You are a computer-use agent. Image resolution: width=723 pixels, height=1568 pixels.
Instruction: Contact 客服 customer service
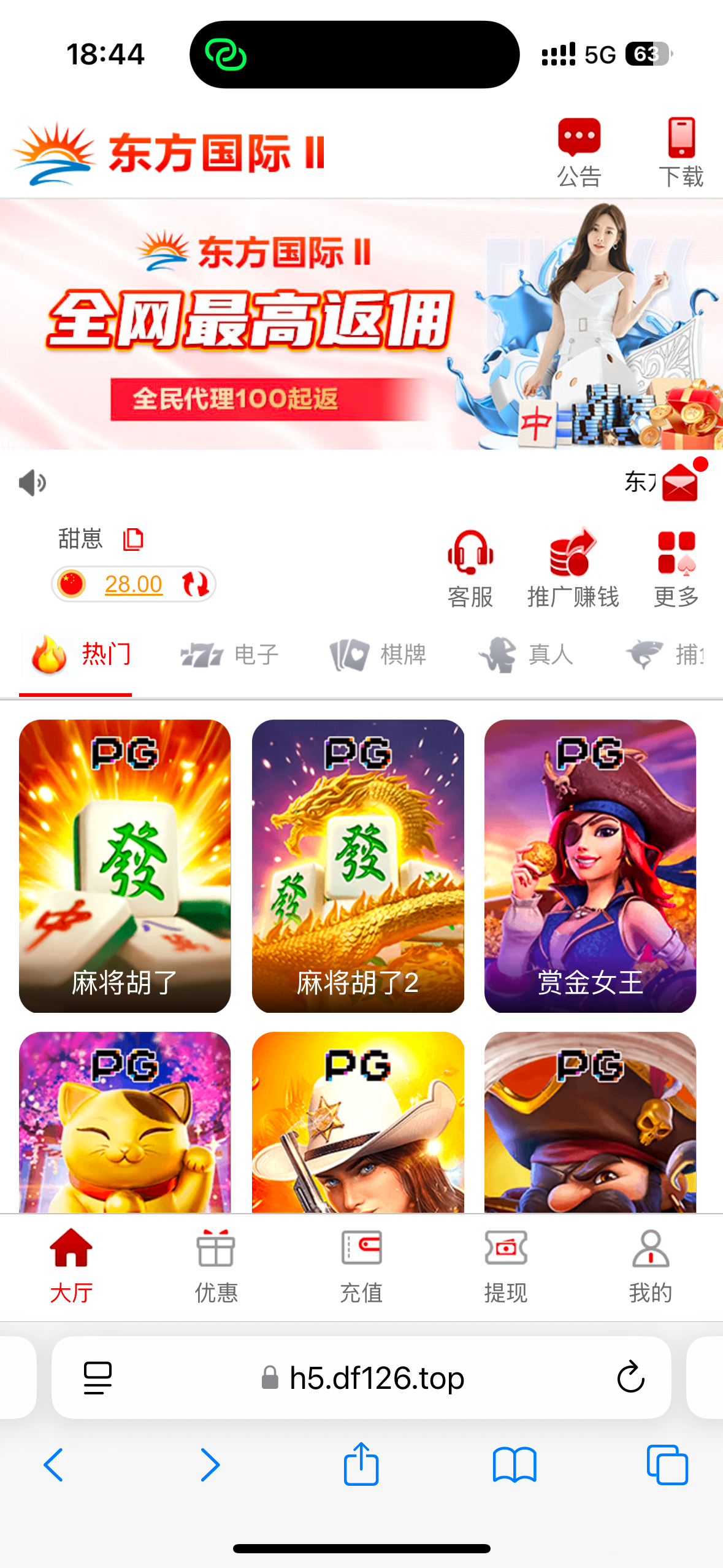pos(470,569)
